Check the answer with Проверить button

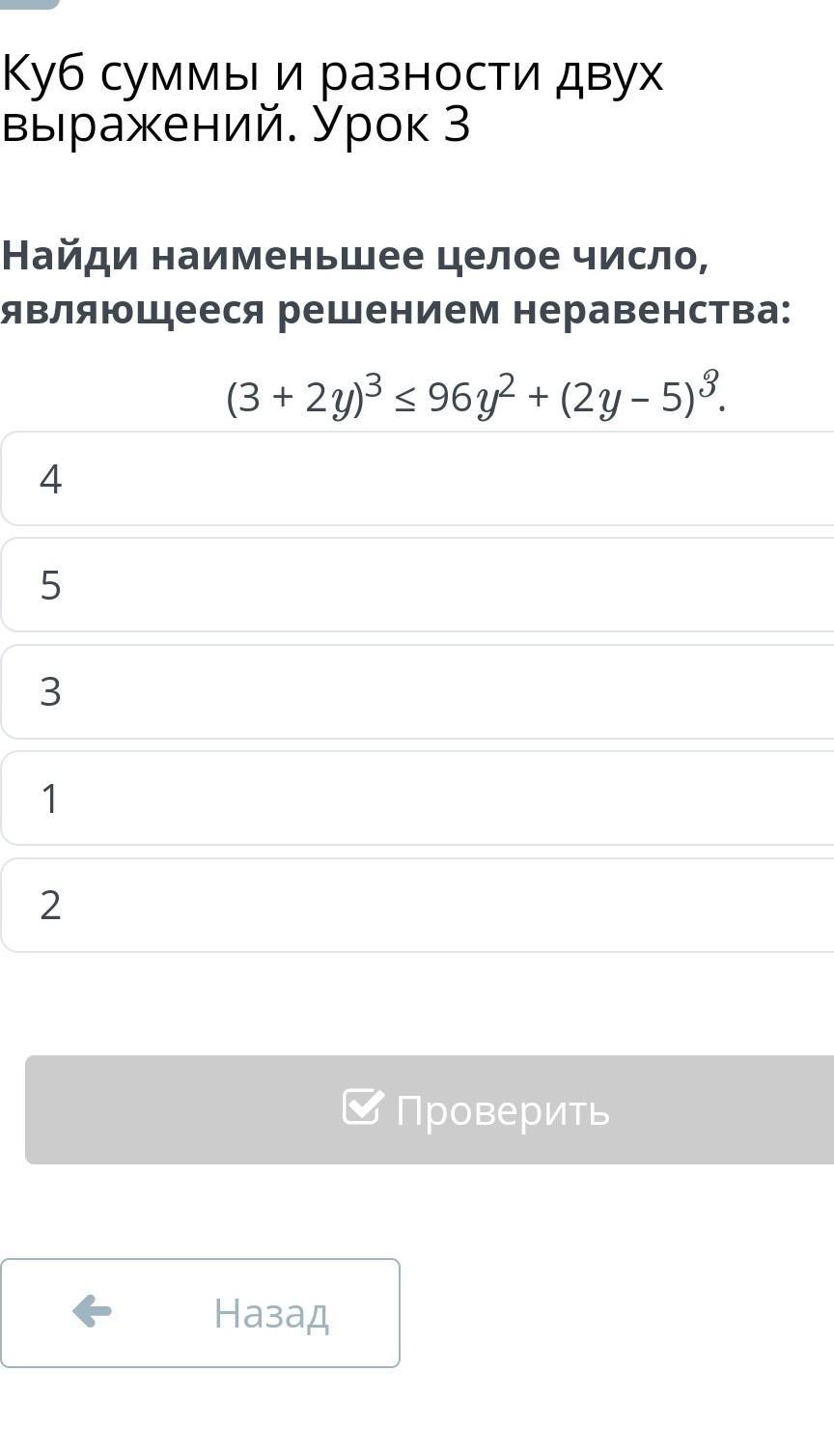pyautogui.click(x=430, y=1109)
